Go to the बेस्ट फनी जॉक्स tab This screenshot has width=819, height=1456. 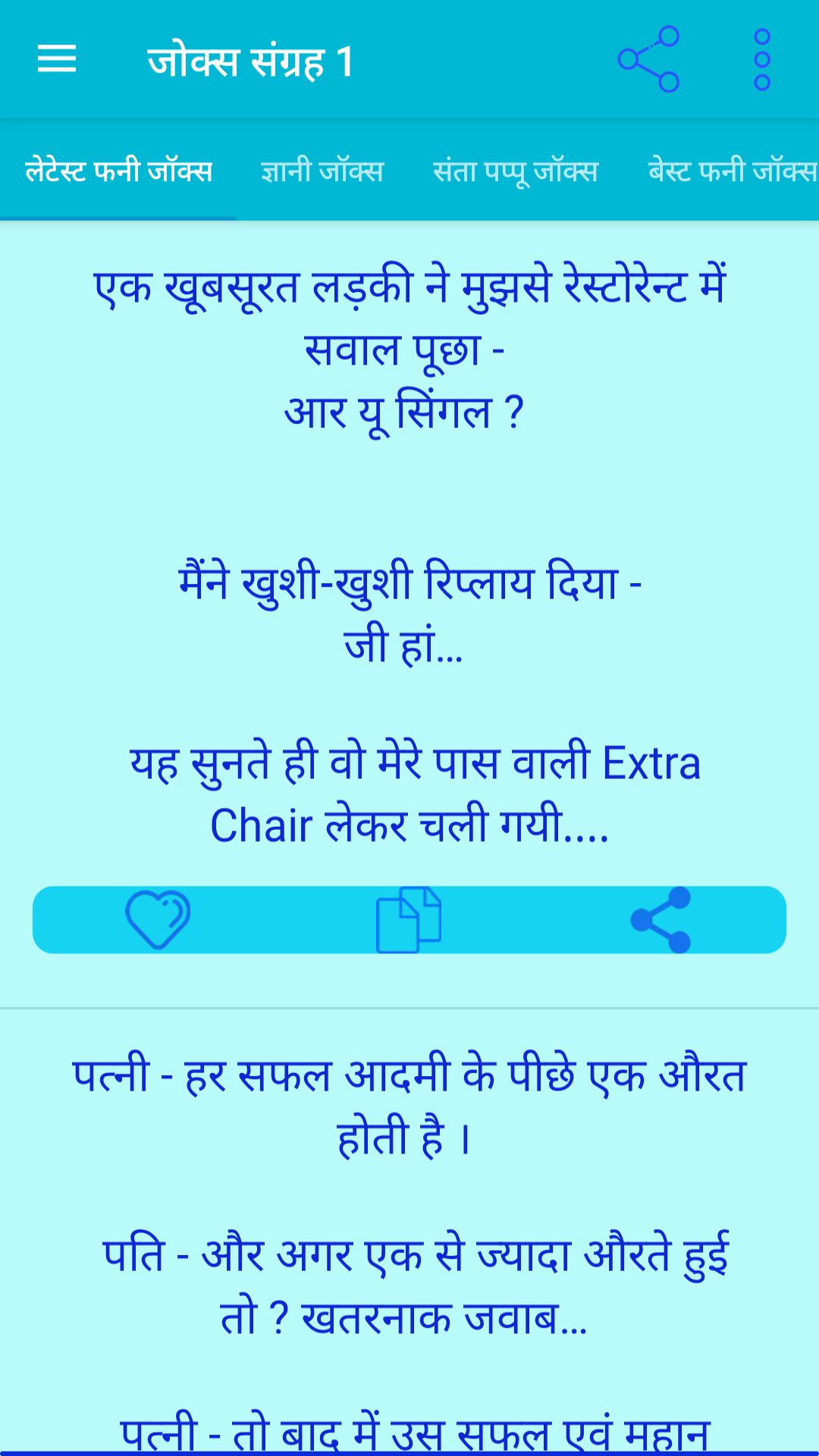point(732,171)
